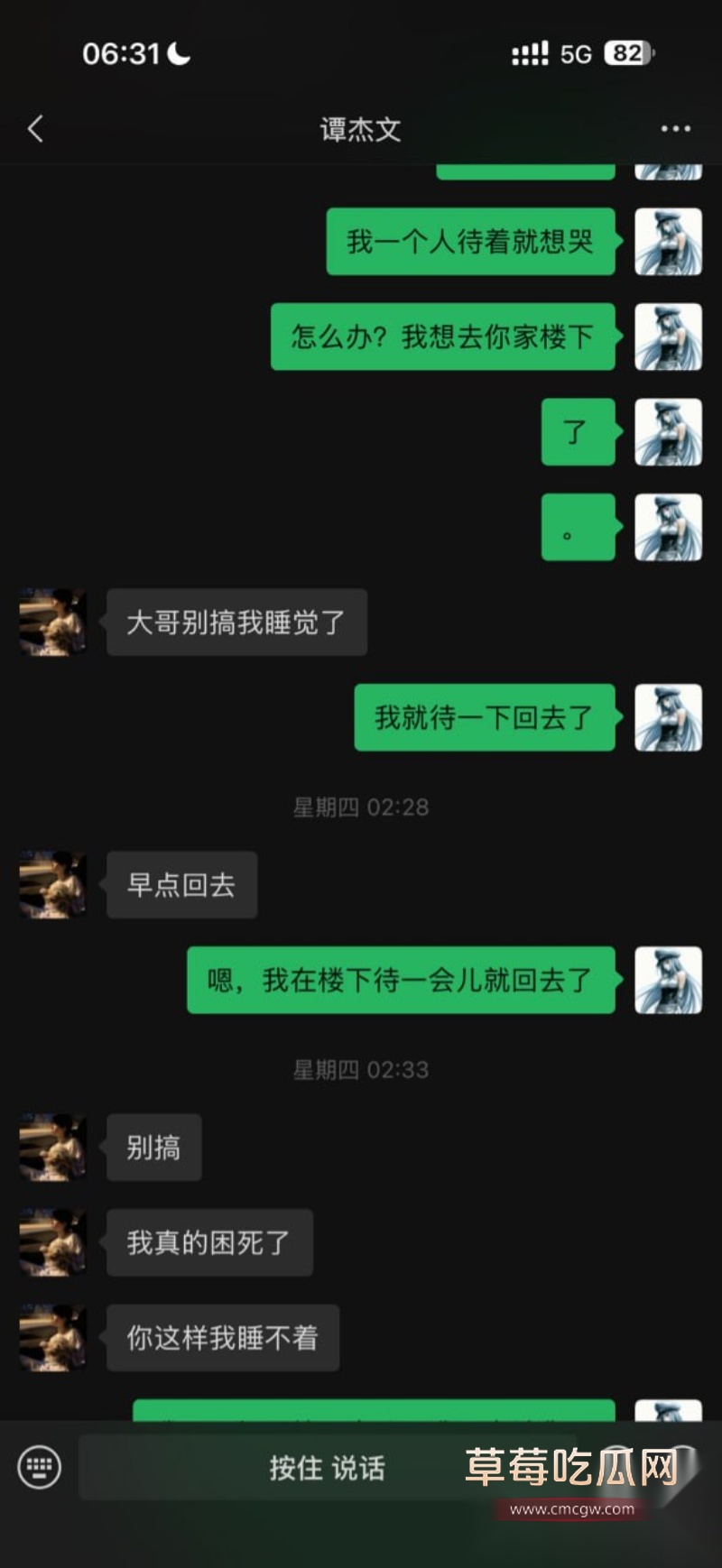The height and width of the screenshot is (1568, 722).
Task: Tap 谭杰文's profile avatar next to 大哥别搞我睡觉了
Action: pyautogui.click(x=51, y=623)
